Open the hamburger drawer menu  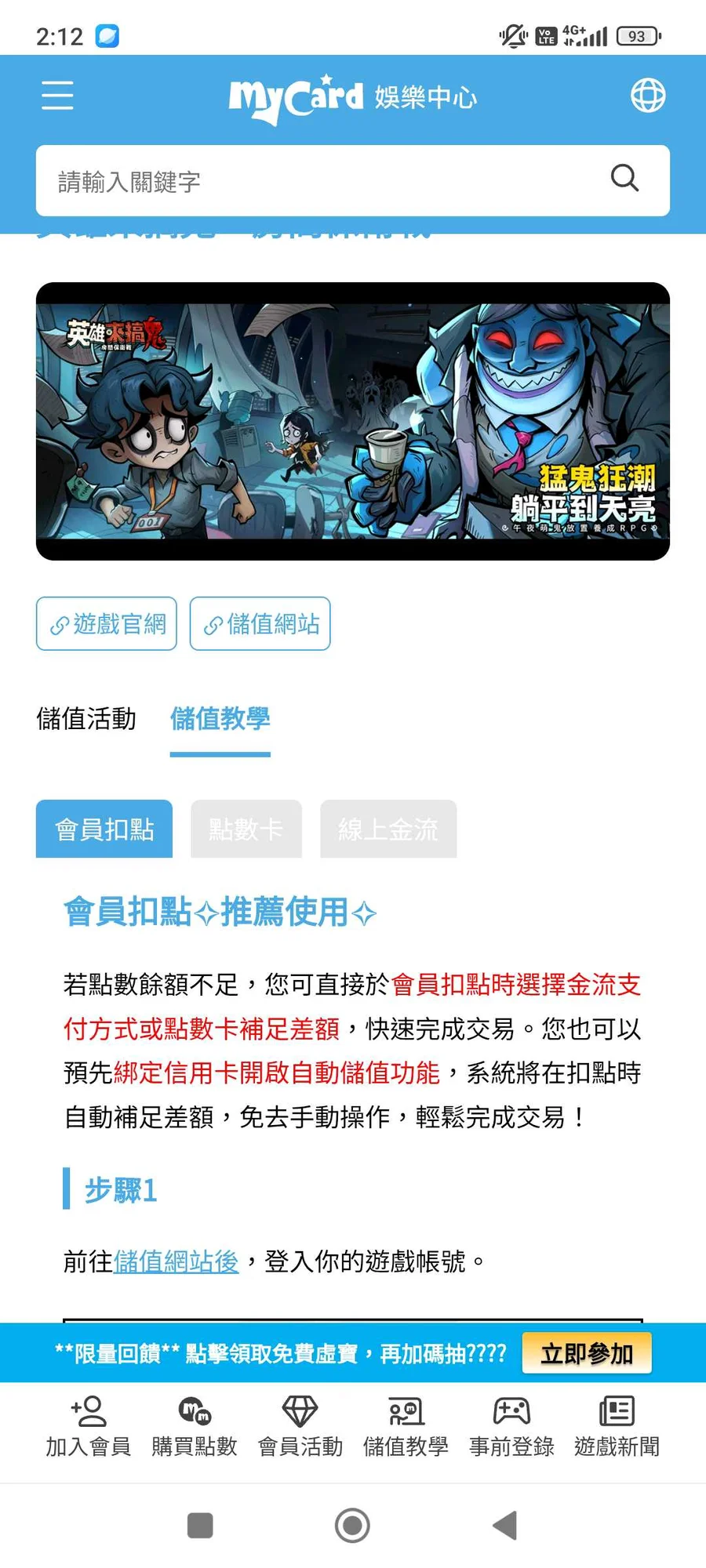click(x=57, y=96)
